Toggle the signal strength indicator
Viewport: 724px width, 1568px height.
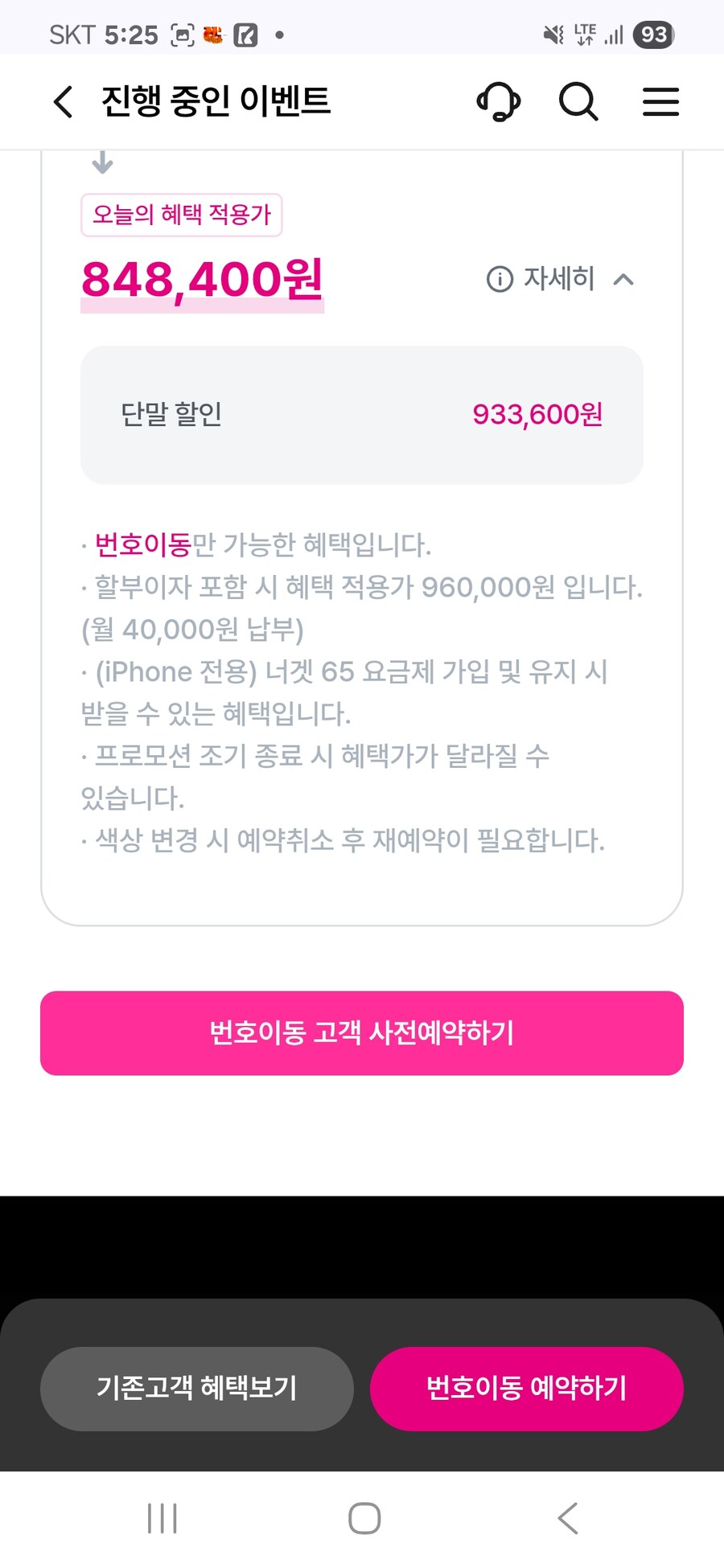(615, 33)
